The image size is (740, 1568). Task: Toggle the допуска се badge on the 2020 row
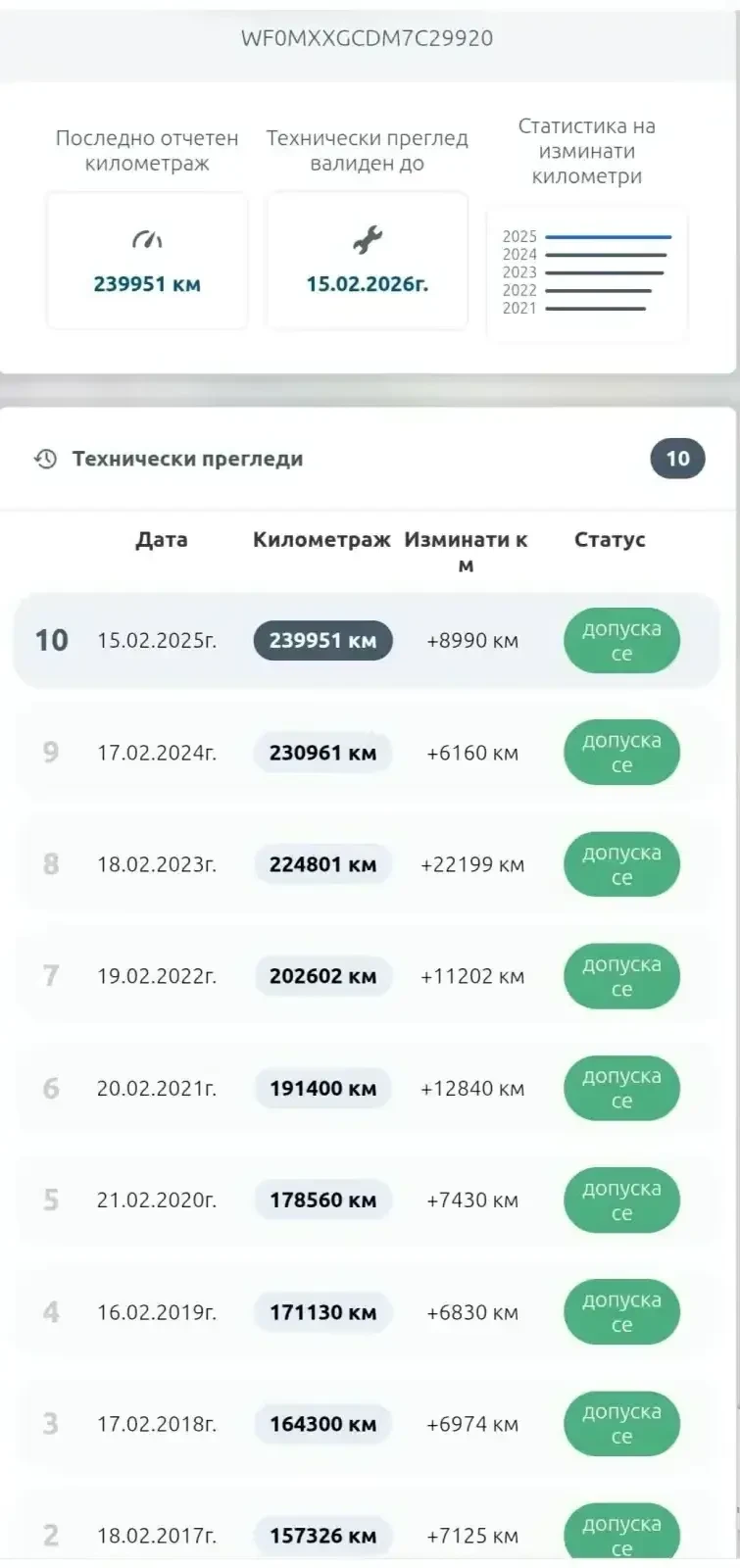click(620, 1200)
